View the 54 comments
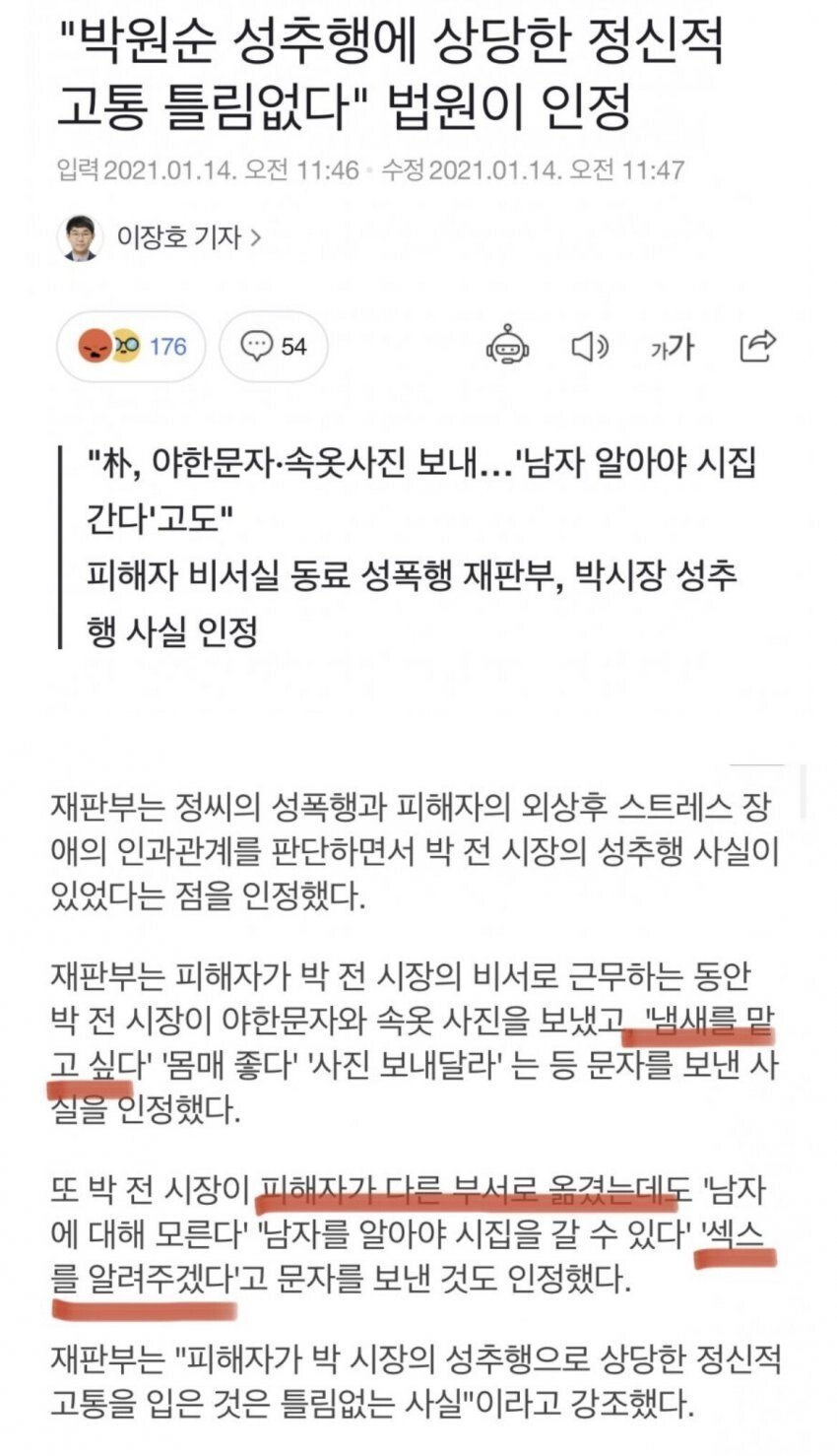The height and width of the screenshot is (1456, 837). (273, 346)
